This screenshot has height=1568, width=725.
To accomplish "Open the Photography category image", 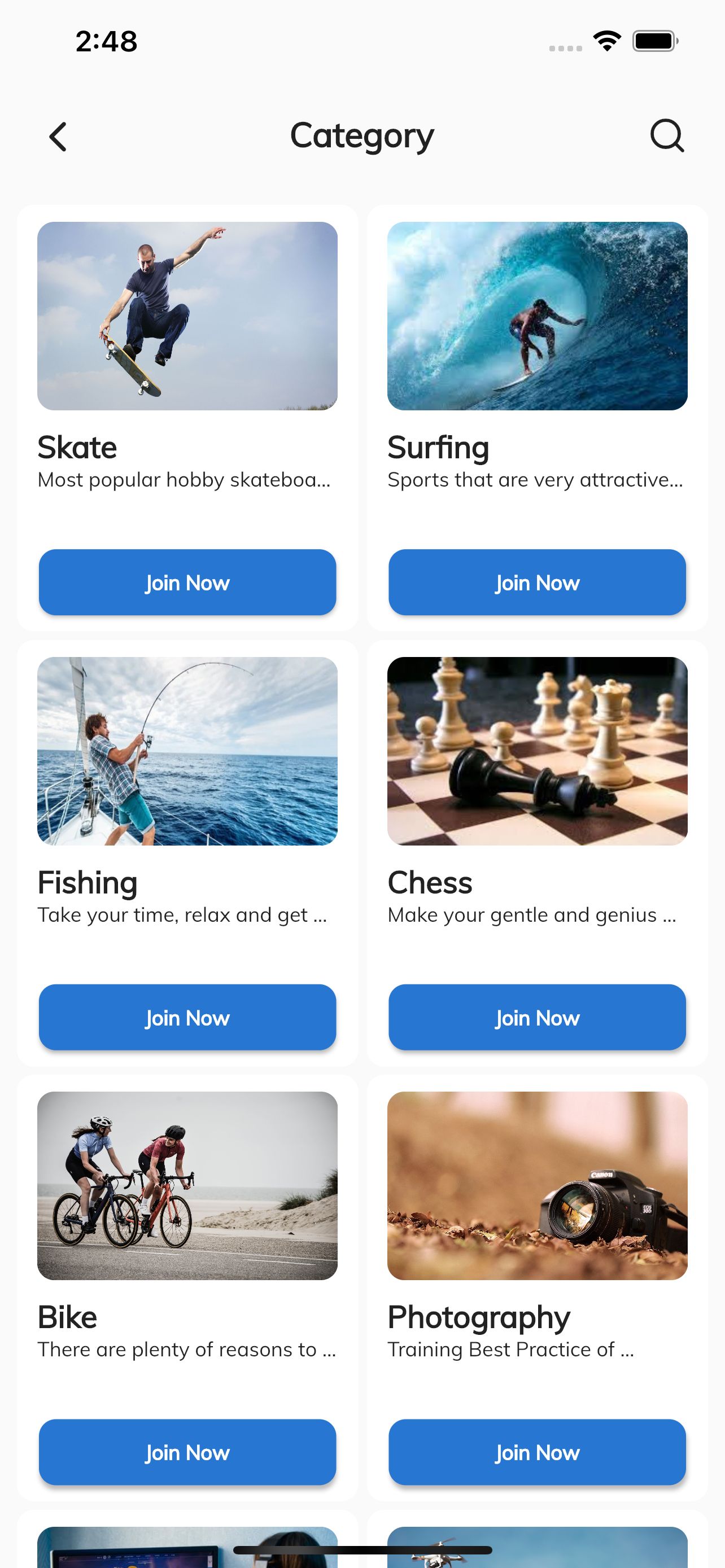I will pos(537,1185).
